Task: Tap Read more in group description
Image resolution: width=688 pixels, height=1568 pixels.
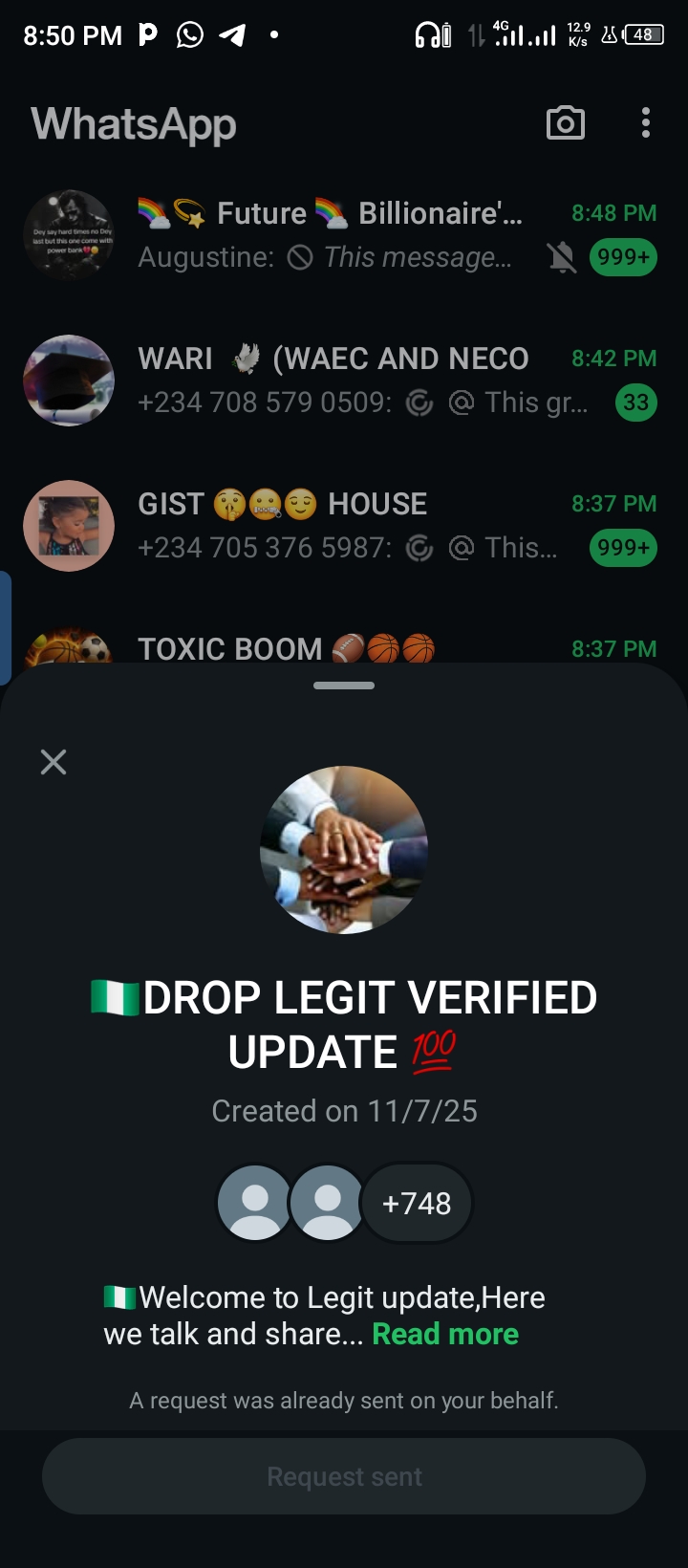Action: (x=445, y=1334)
